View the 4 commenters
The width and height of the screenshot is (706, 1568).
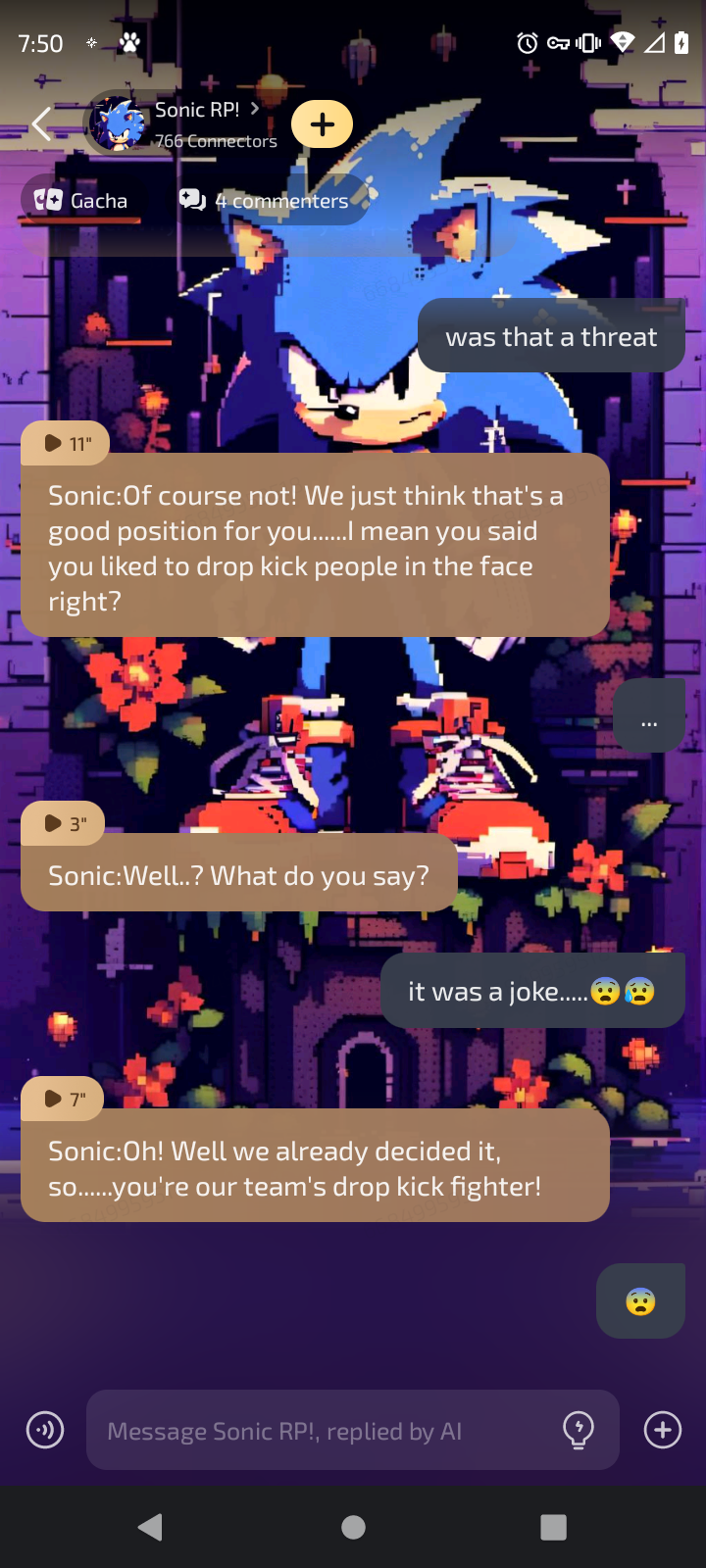(265, 201)
